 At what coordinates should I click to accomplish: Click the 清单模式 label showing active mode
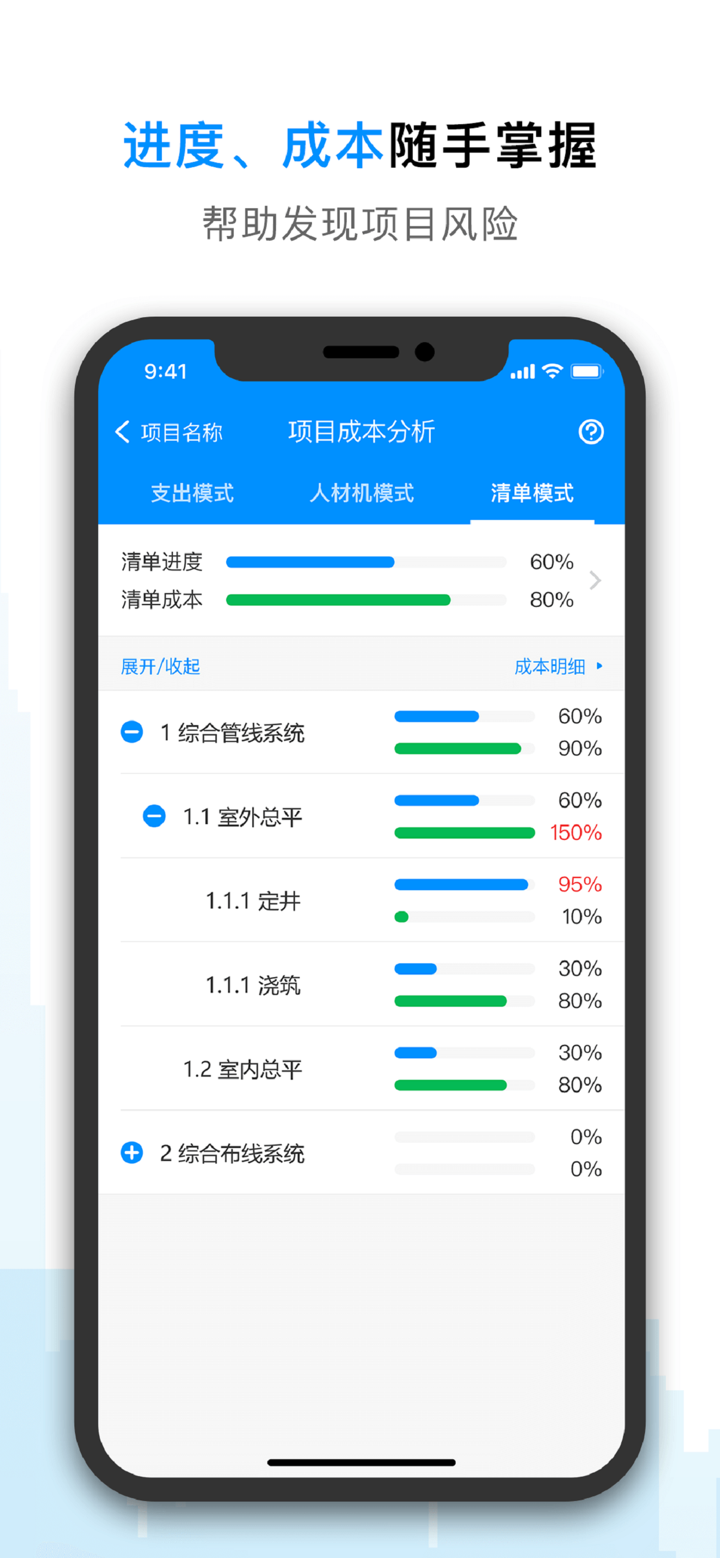click(x=531, y=492)
